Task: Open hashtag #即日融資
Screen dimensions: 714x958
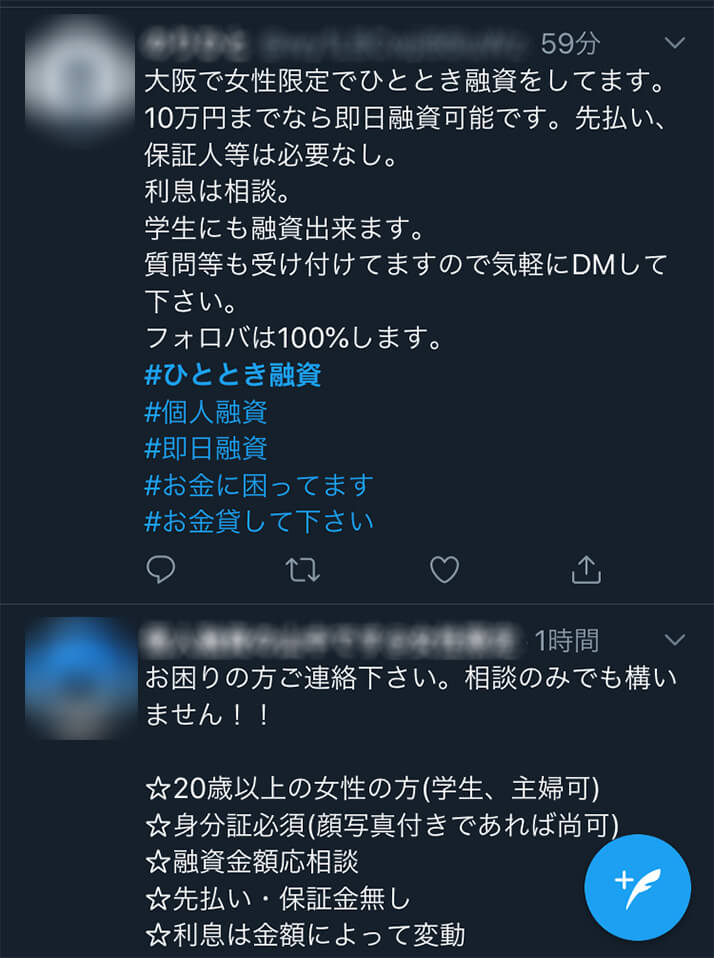Action: coord(206,448)
